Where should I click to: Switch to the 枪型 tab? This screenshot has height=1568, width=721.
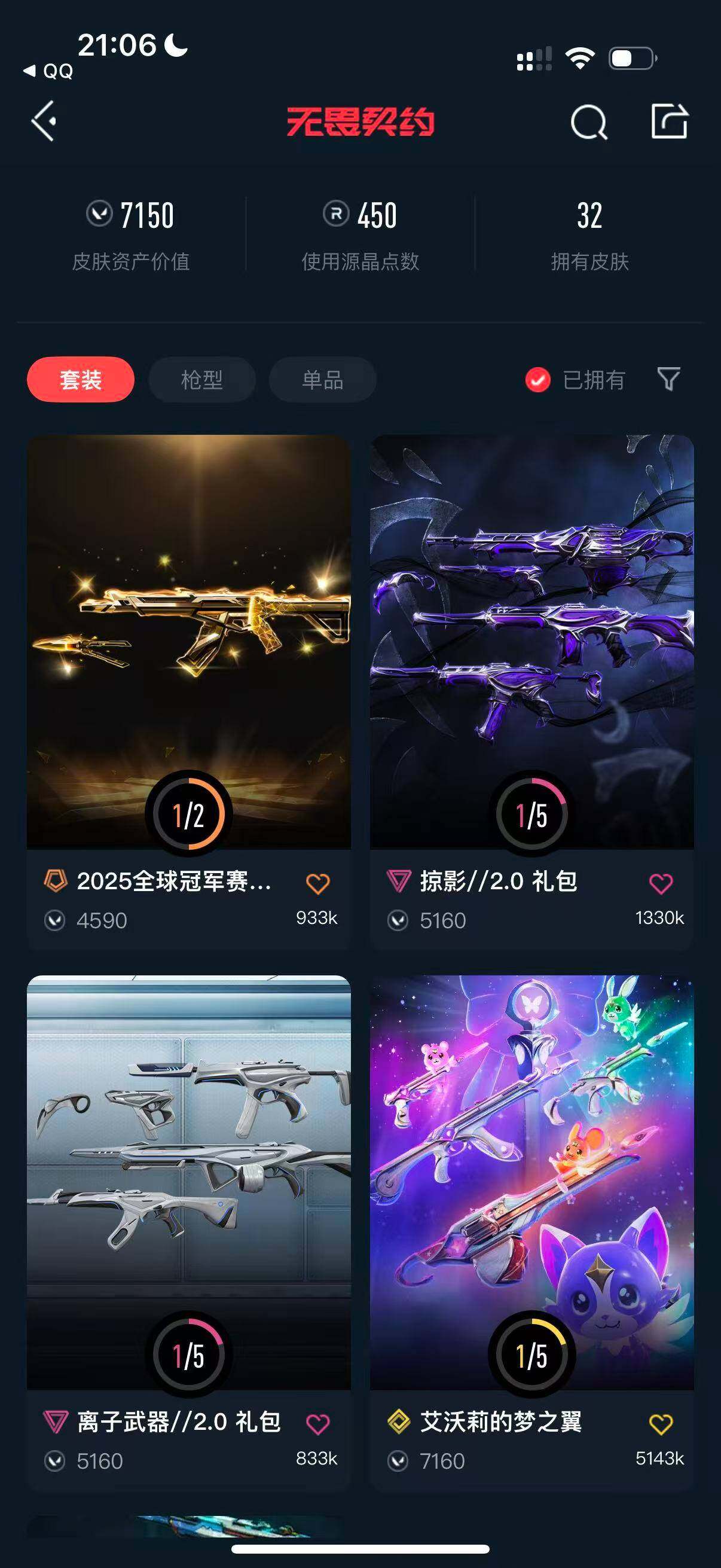click(x=201, y=380)
